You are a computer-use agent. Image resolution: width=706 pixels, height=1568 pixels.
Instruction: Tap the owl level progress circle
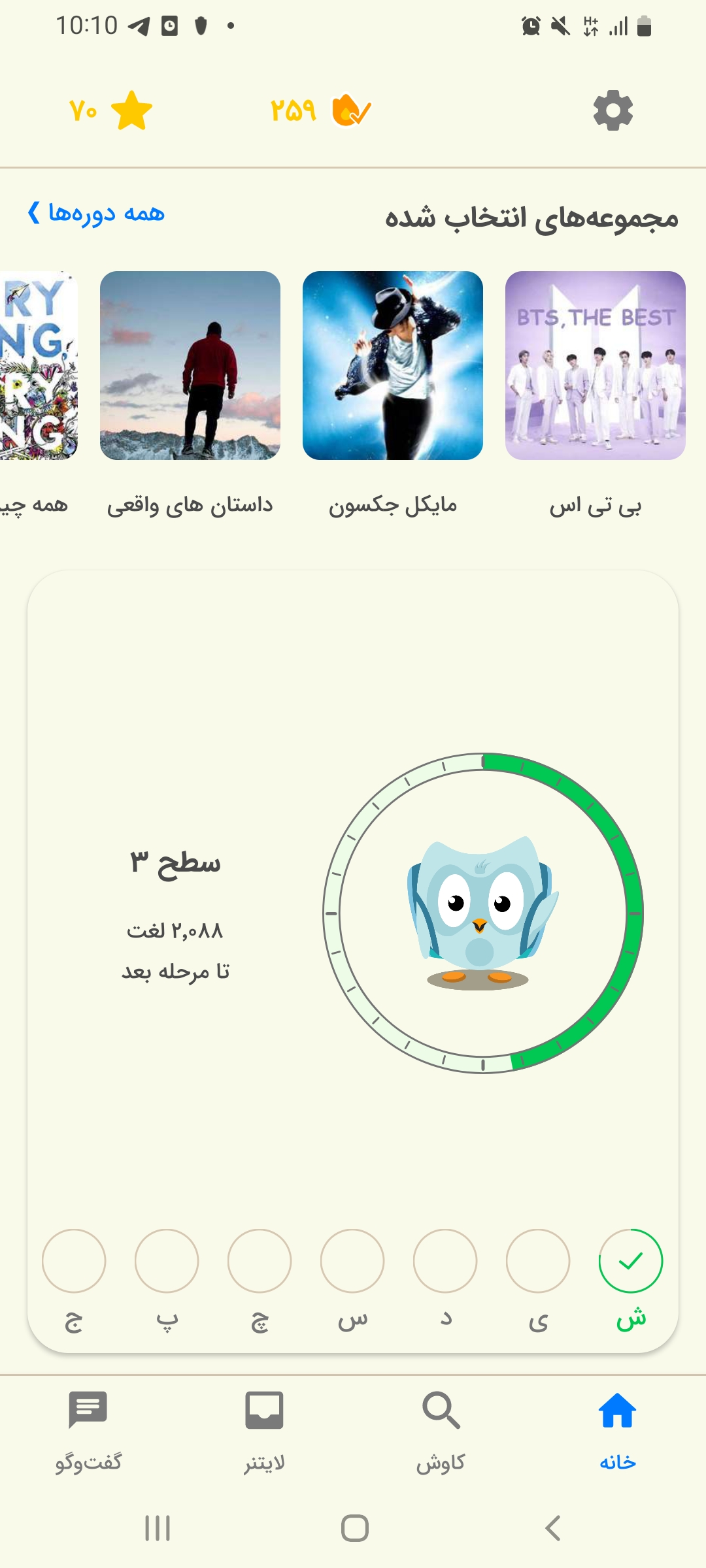(x=483, y=913)
